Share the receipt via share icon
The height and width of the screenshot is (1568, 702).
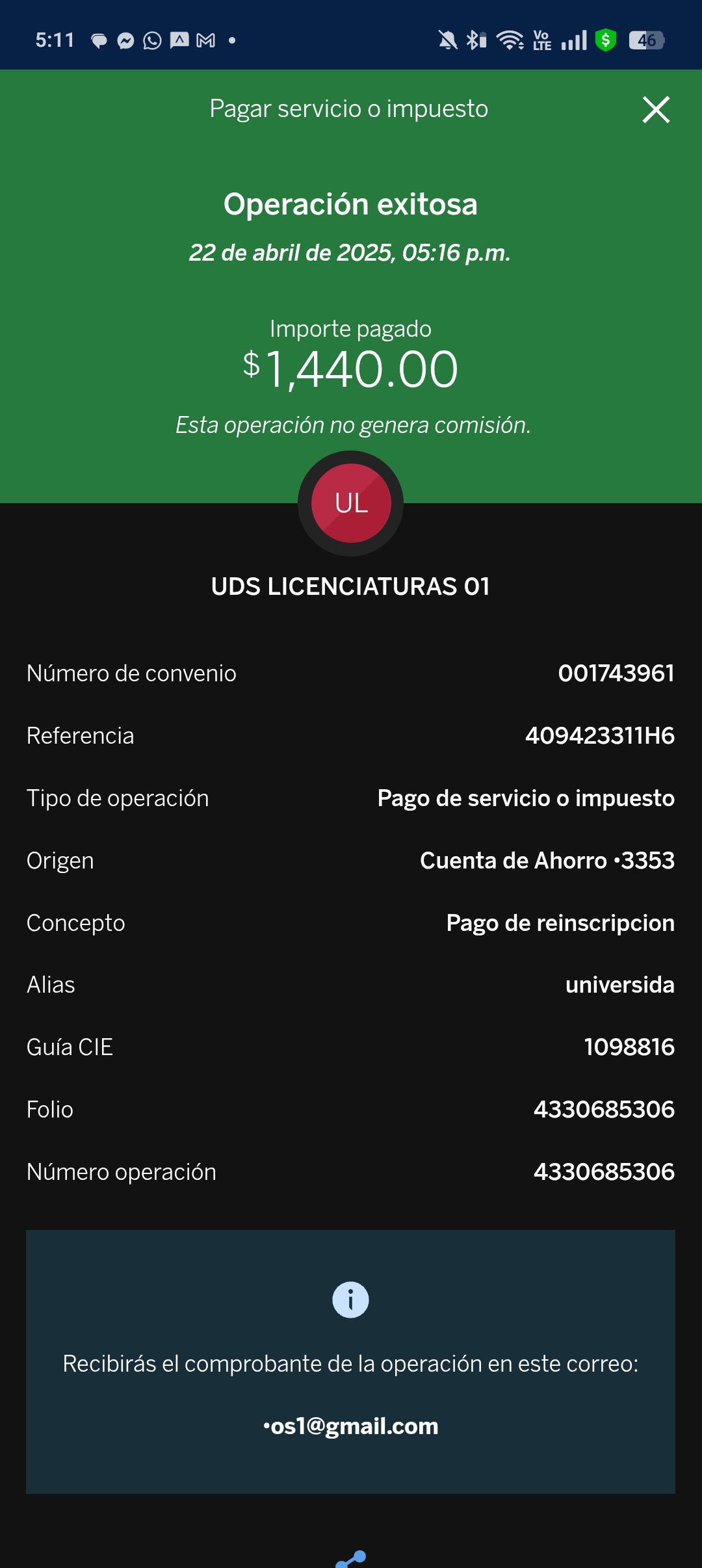tap(351, 1559)
